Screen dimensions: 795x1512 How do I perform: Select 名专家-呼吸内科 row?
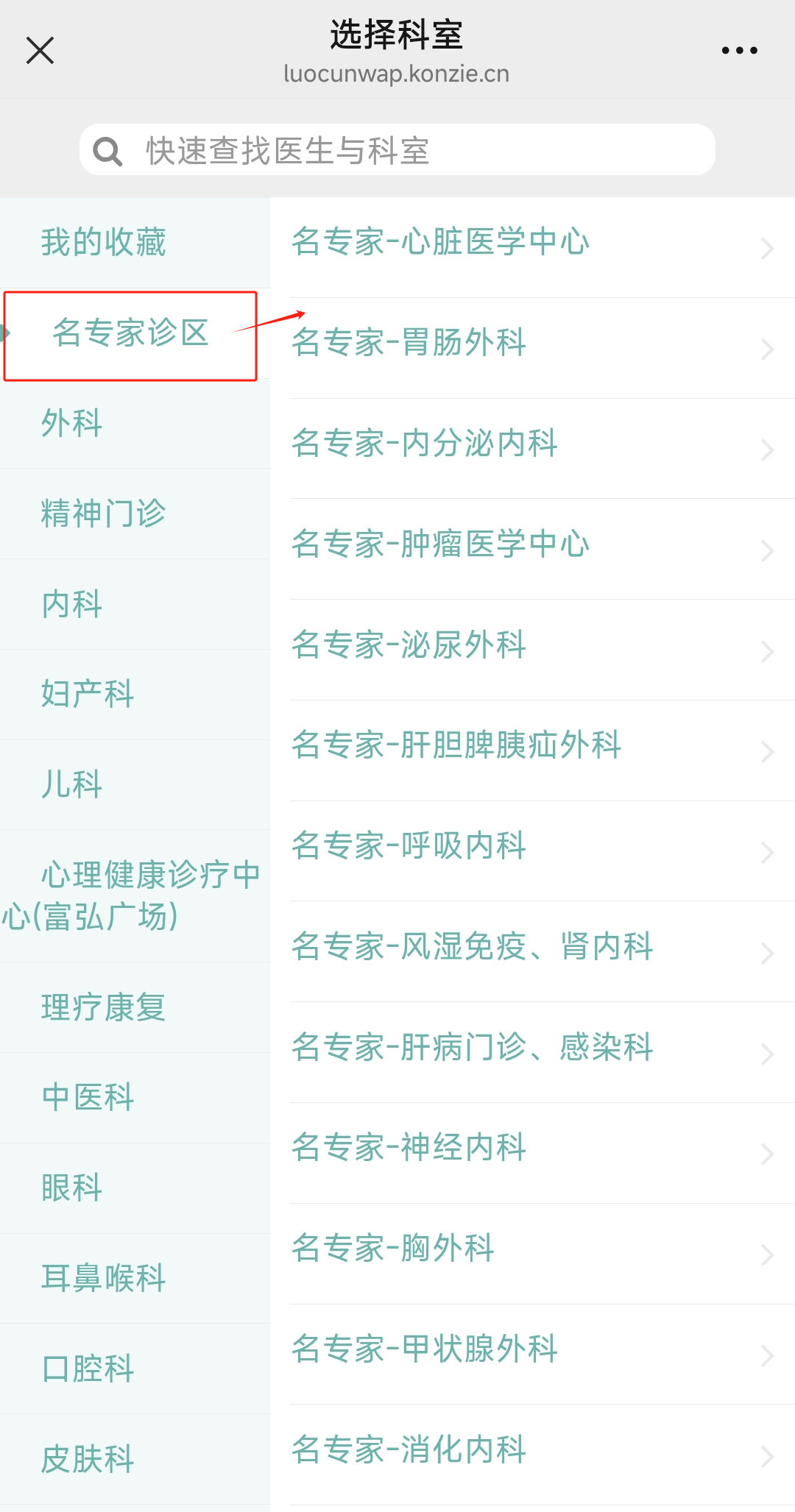tap(532, 851)
